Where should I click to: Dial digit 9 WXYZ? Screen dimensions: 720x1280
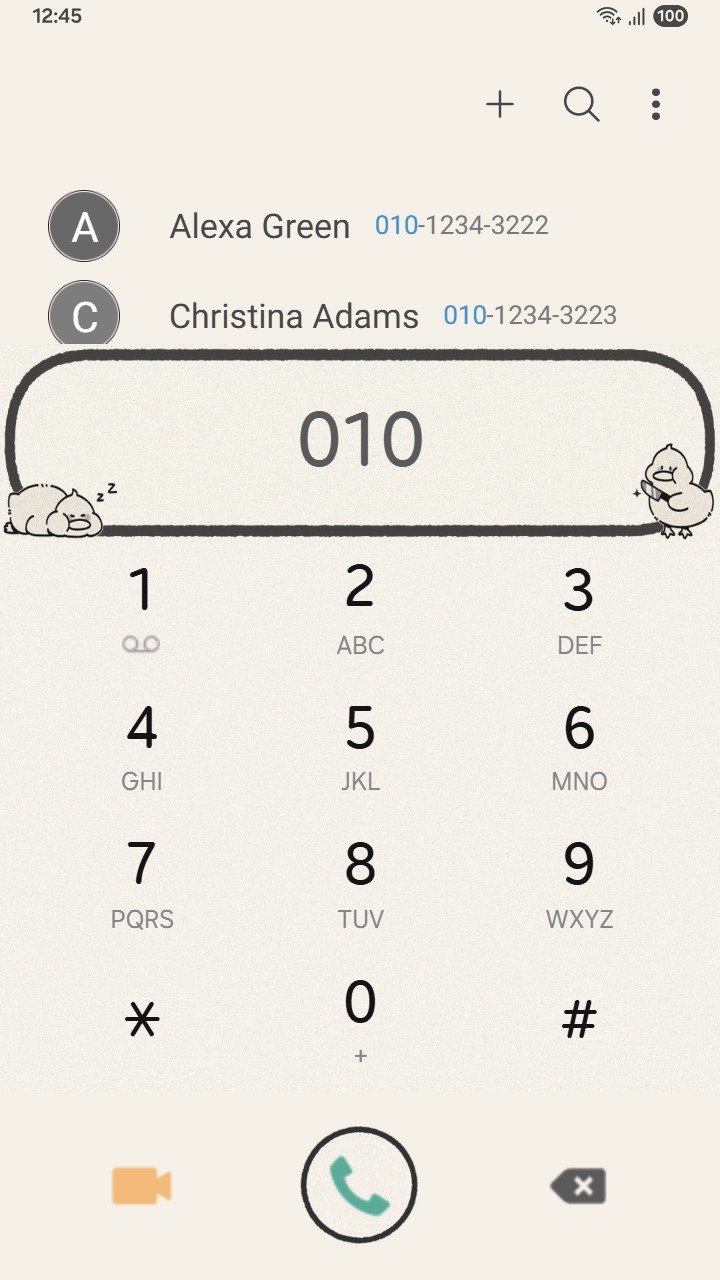(x=579, y=882)
